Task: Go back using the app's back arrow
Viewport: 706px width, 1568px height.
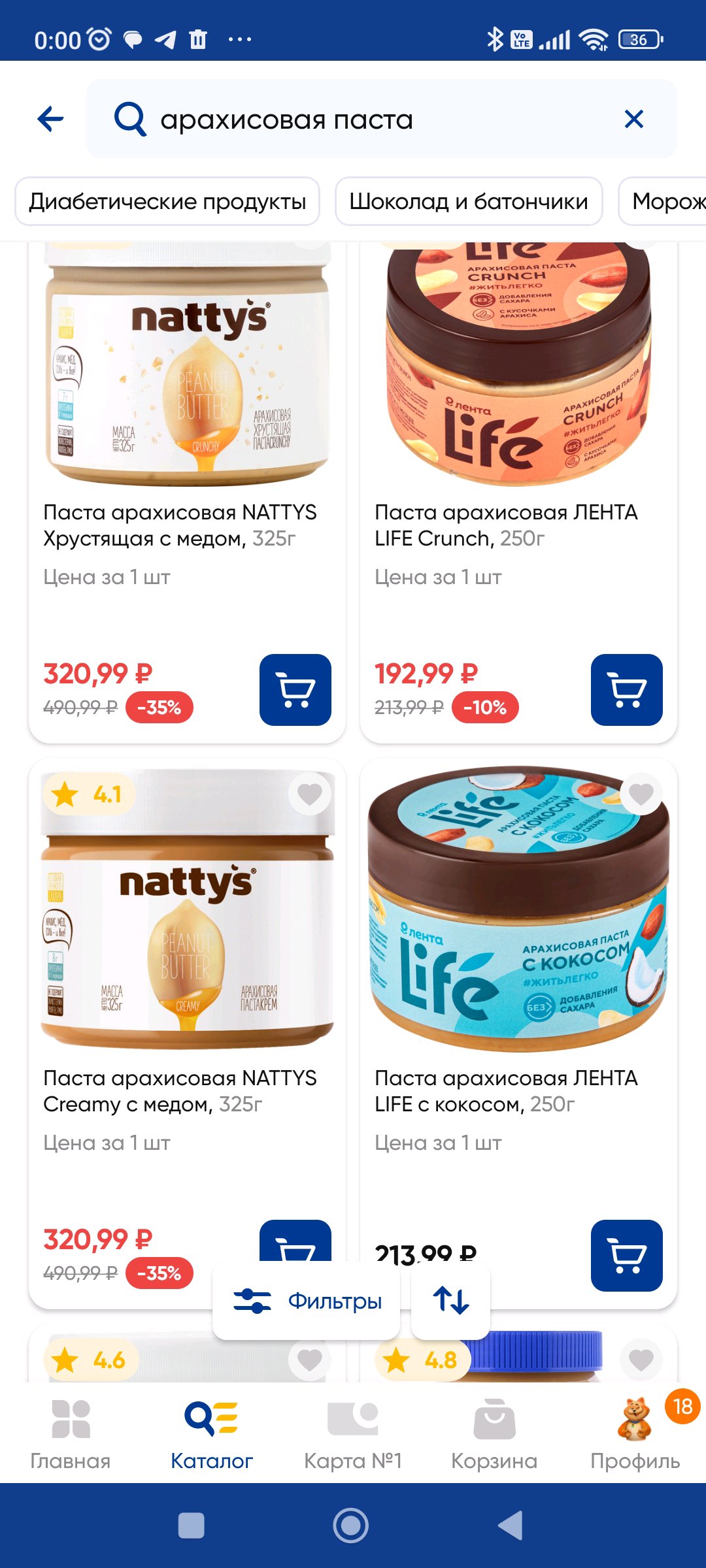Action: click(x=50, y=119)
